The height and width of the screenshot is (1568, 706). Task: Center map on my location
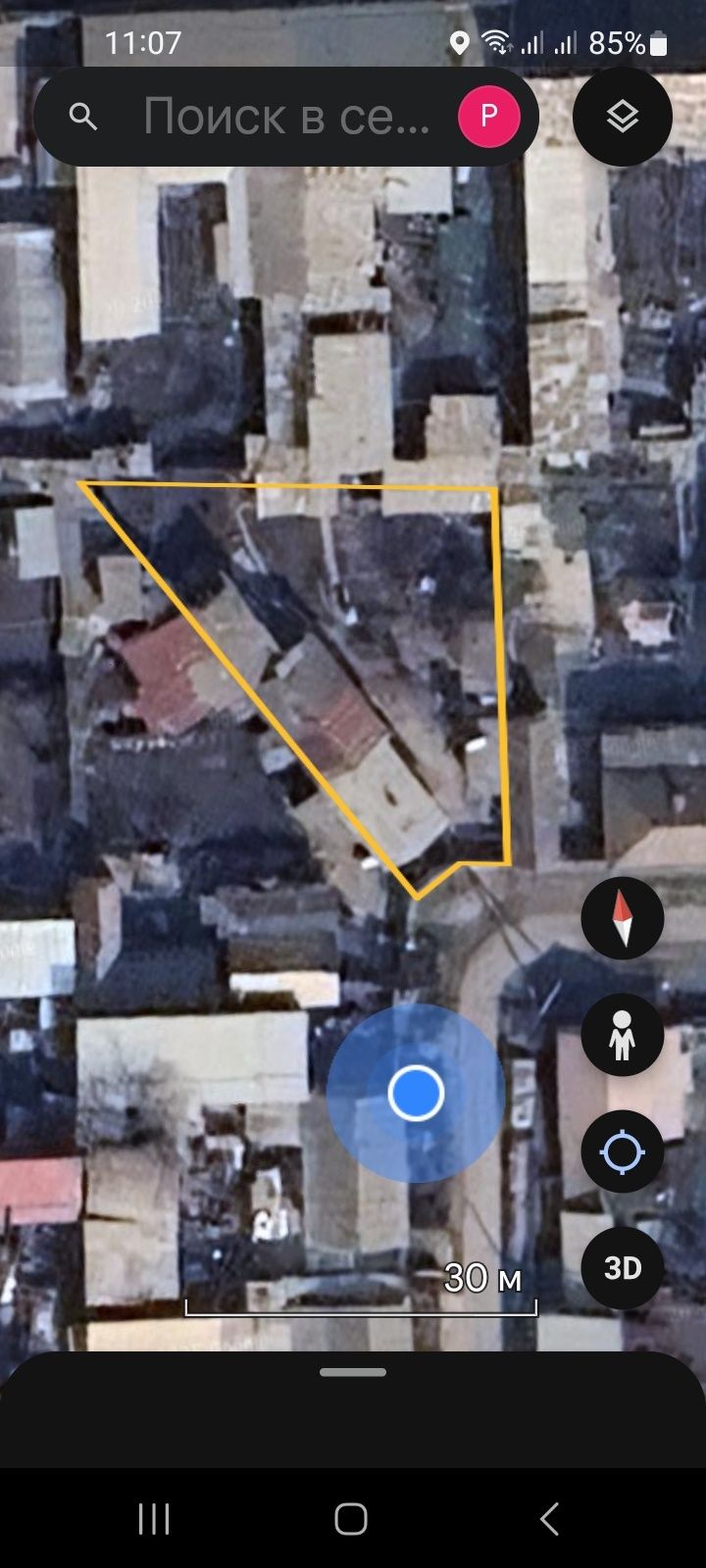623,1151
